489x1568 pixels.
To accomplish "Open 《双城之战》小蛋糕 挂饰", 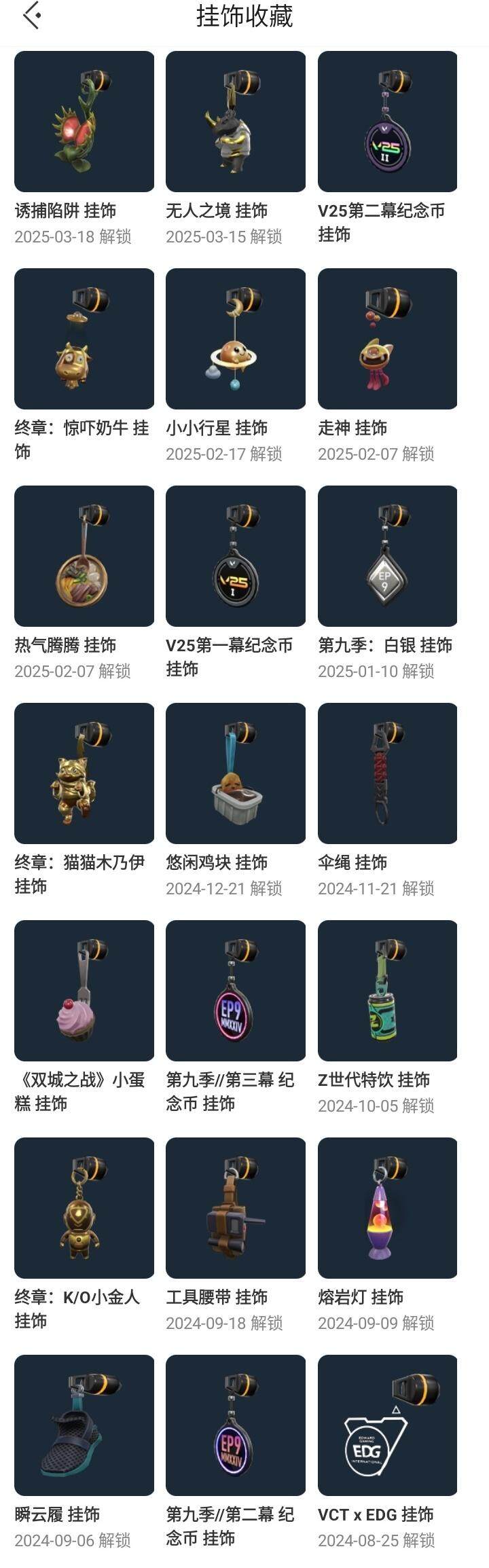I will (x=84, y=991).
